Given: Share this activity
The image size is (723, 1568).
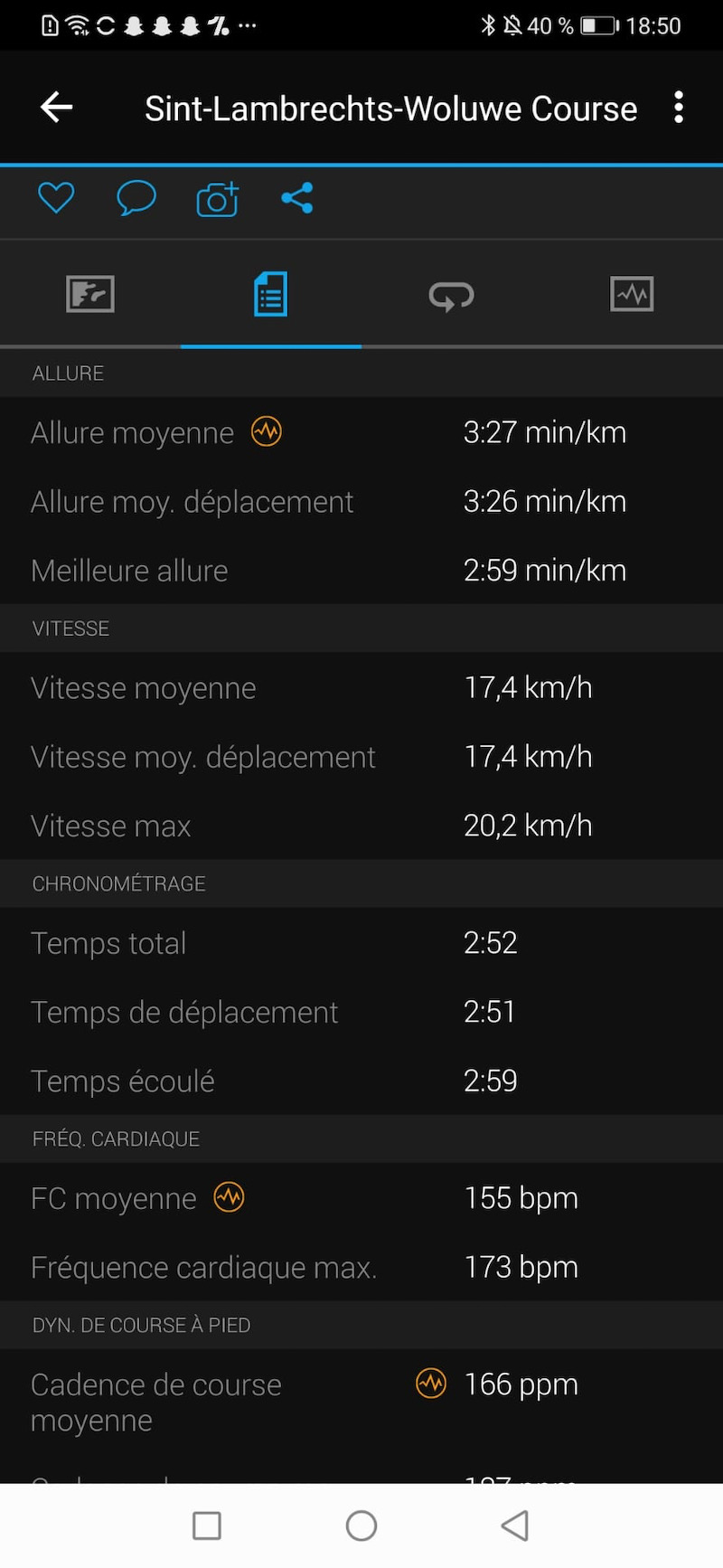Looking at the screenshot, I should (297, 198).
